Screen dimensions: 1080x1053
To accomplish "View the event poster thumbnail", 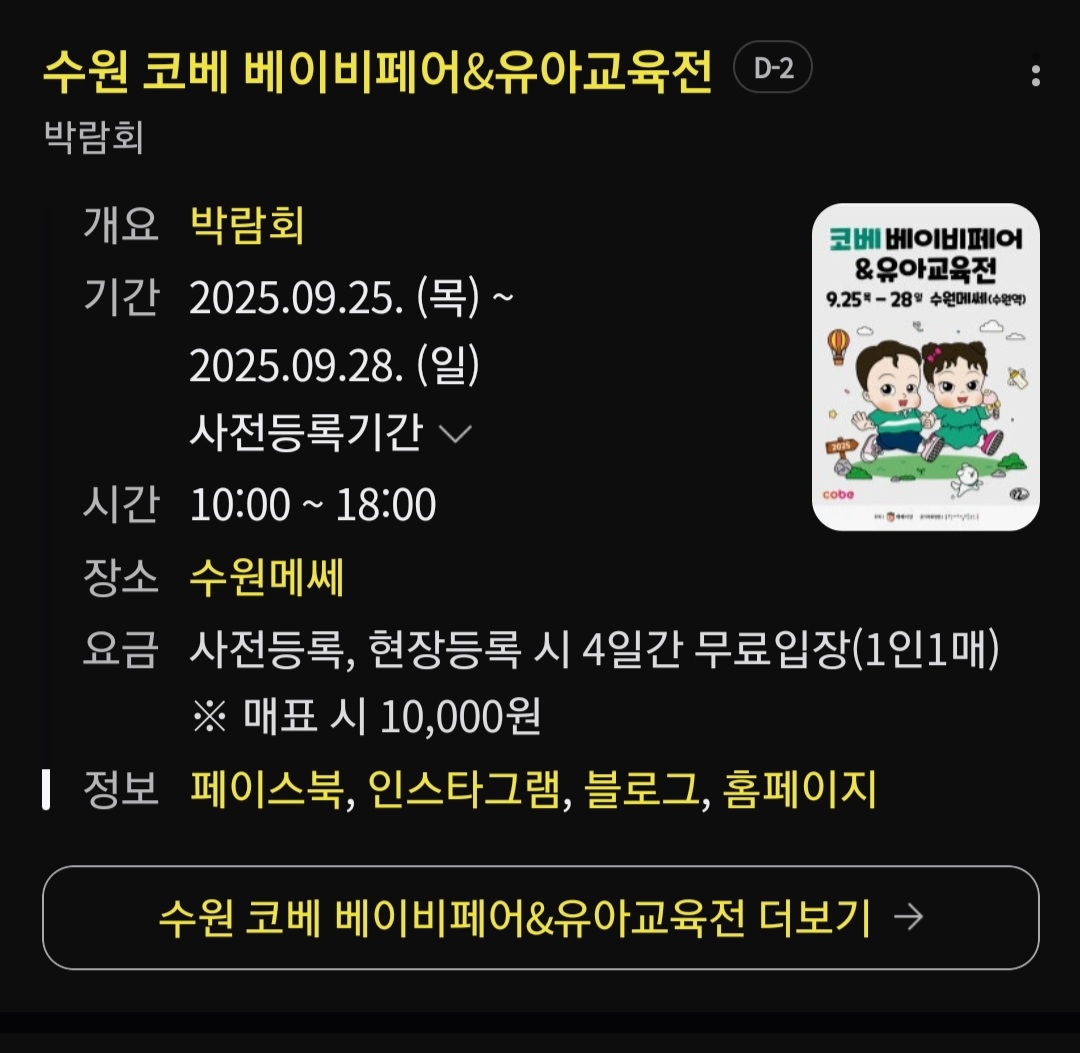I will (x=925, y=366).
